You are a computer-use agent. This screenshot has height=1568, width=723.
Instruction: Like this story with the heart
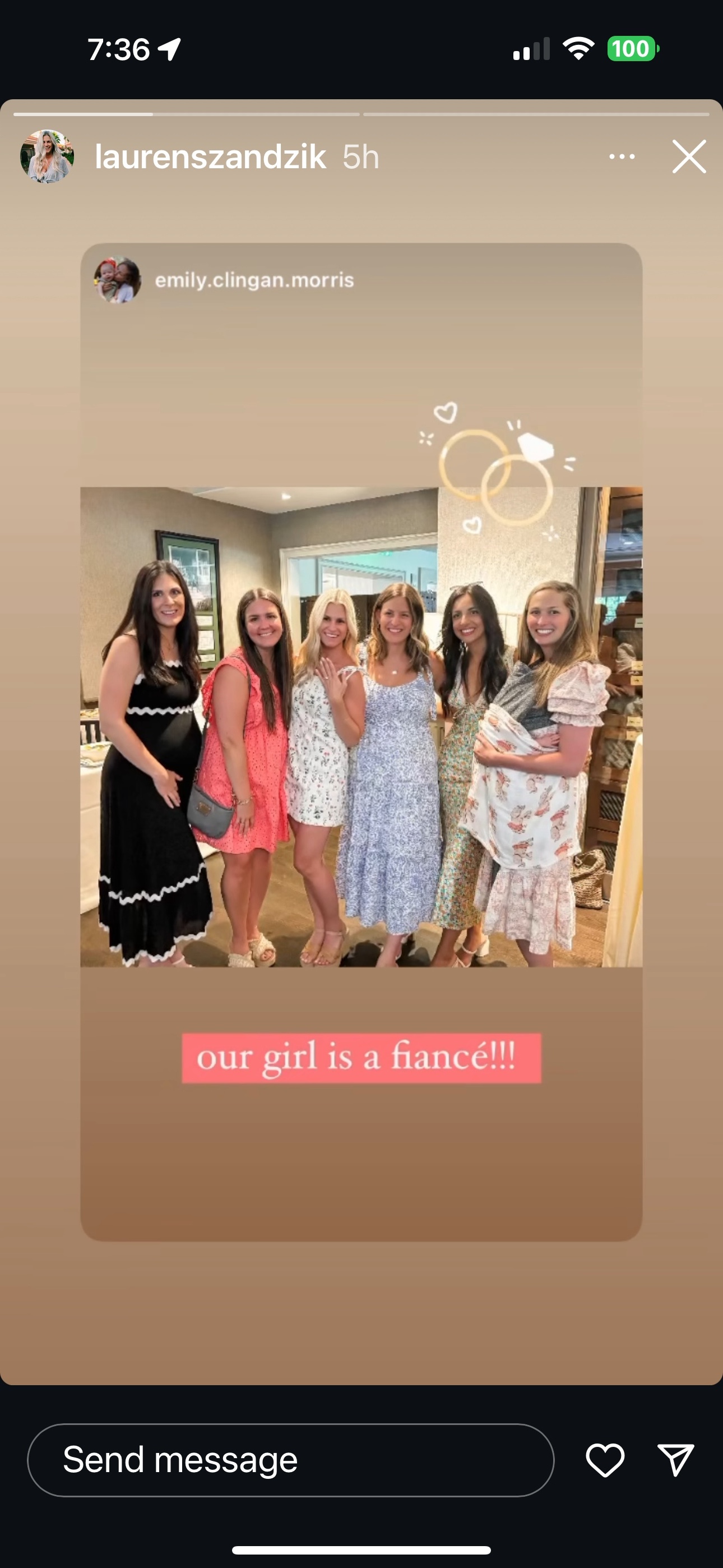(x=605, y=1460)
